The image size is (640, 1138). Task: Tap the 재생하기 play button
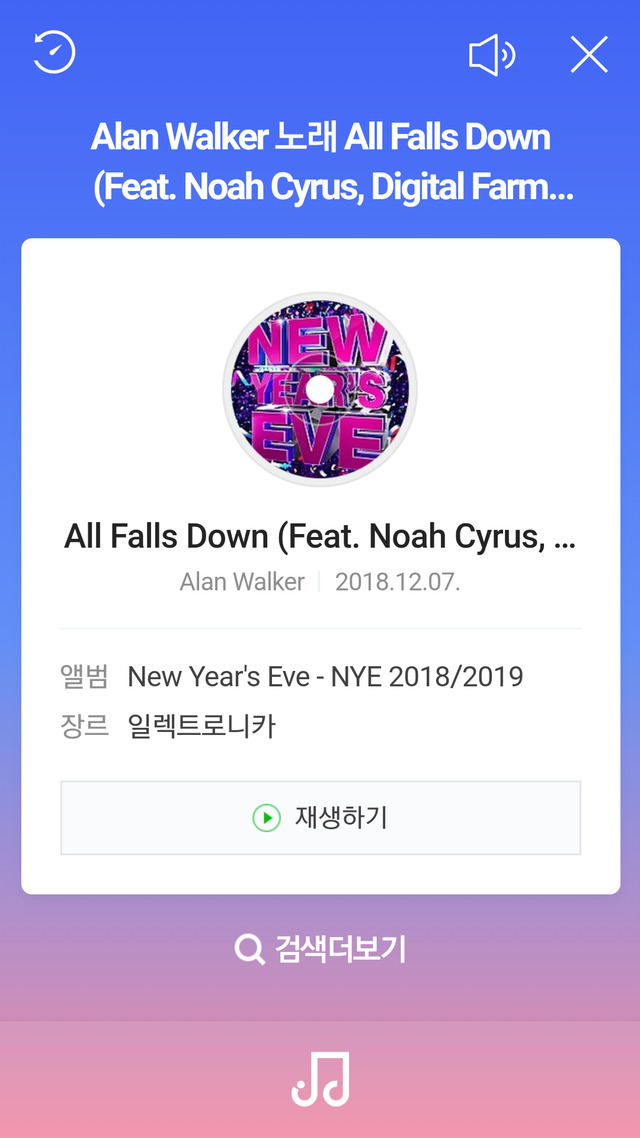[320, 818]
